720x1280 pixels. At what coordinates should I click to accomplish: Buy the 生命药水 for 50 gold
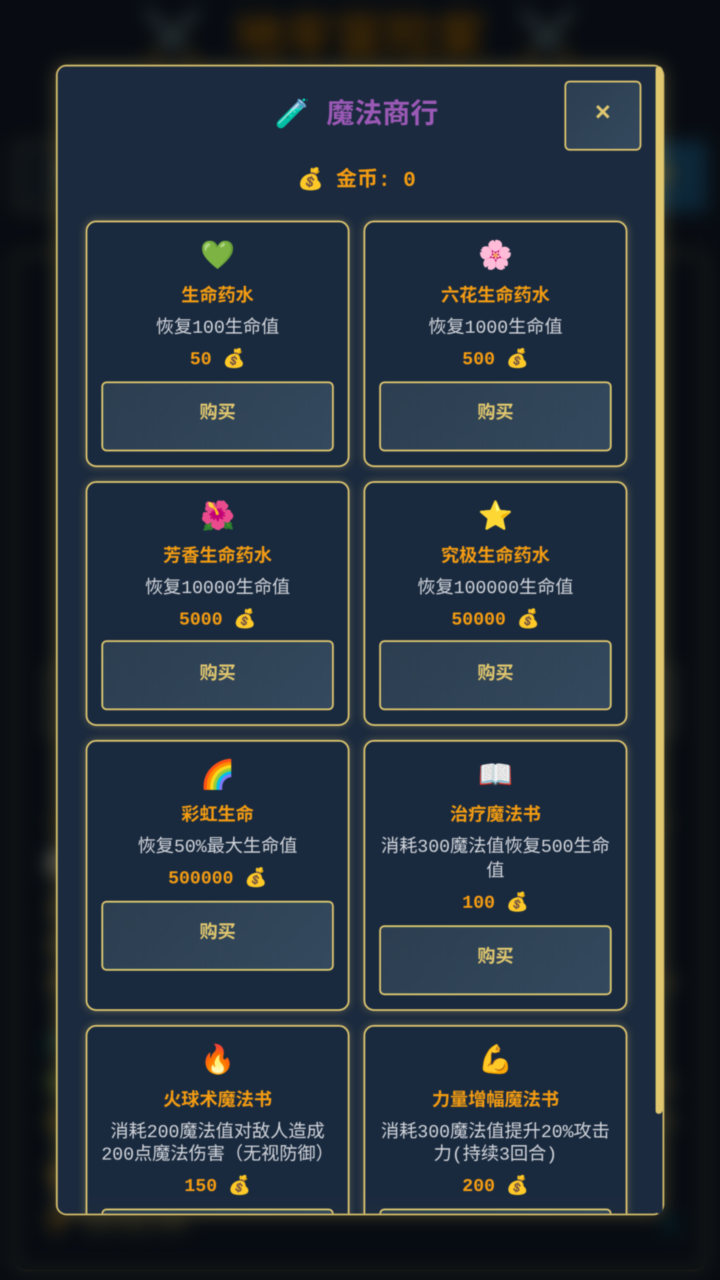pos(217,417)
